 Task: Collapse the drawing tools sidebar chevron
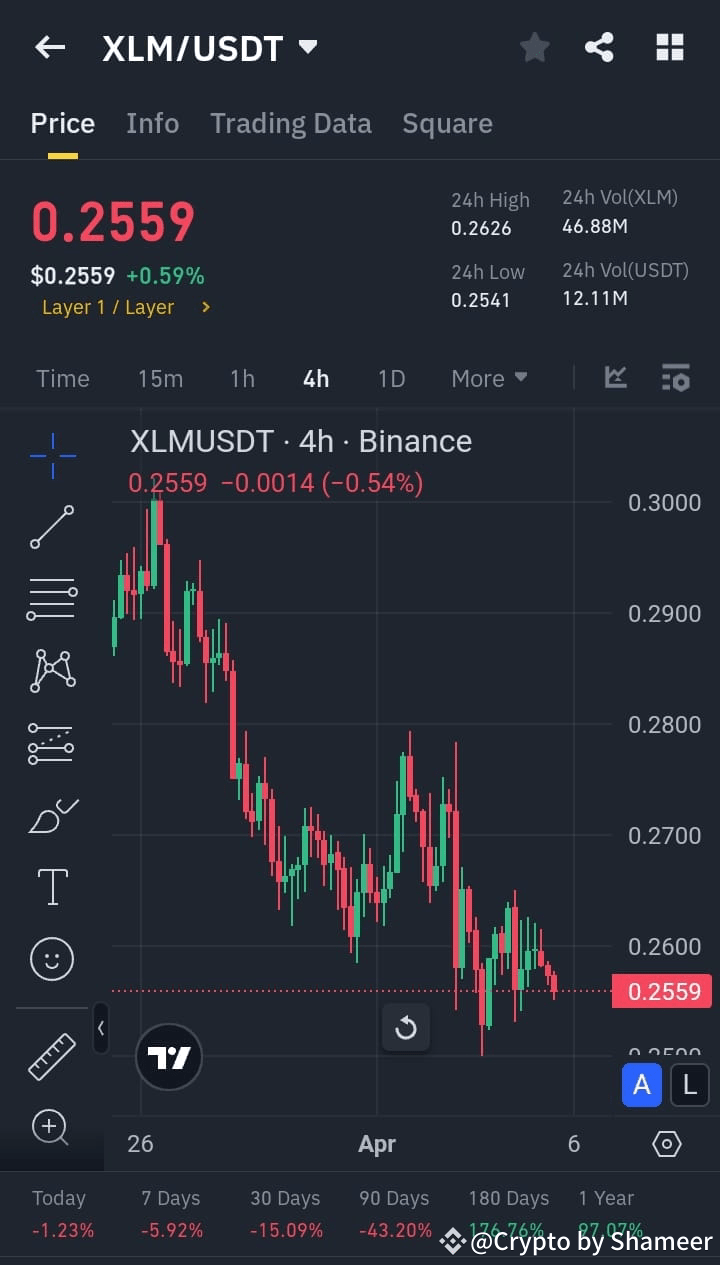[x=101, y=1029]
